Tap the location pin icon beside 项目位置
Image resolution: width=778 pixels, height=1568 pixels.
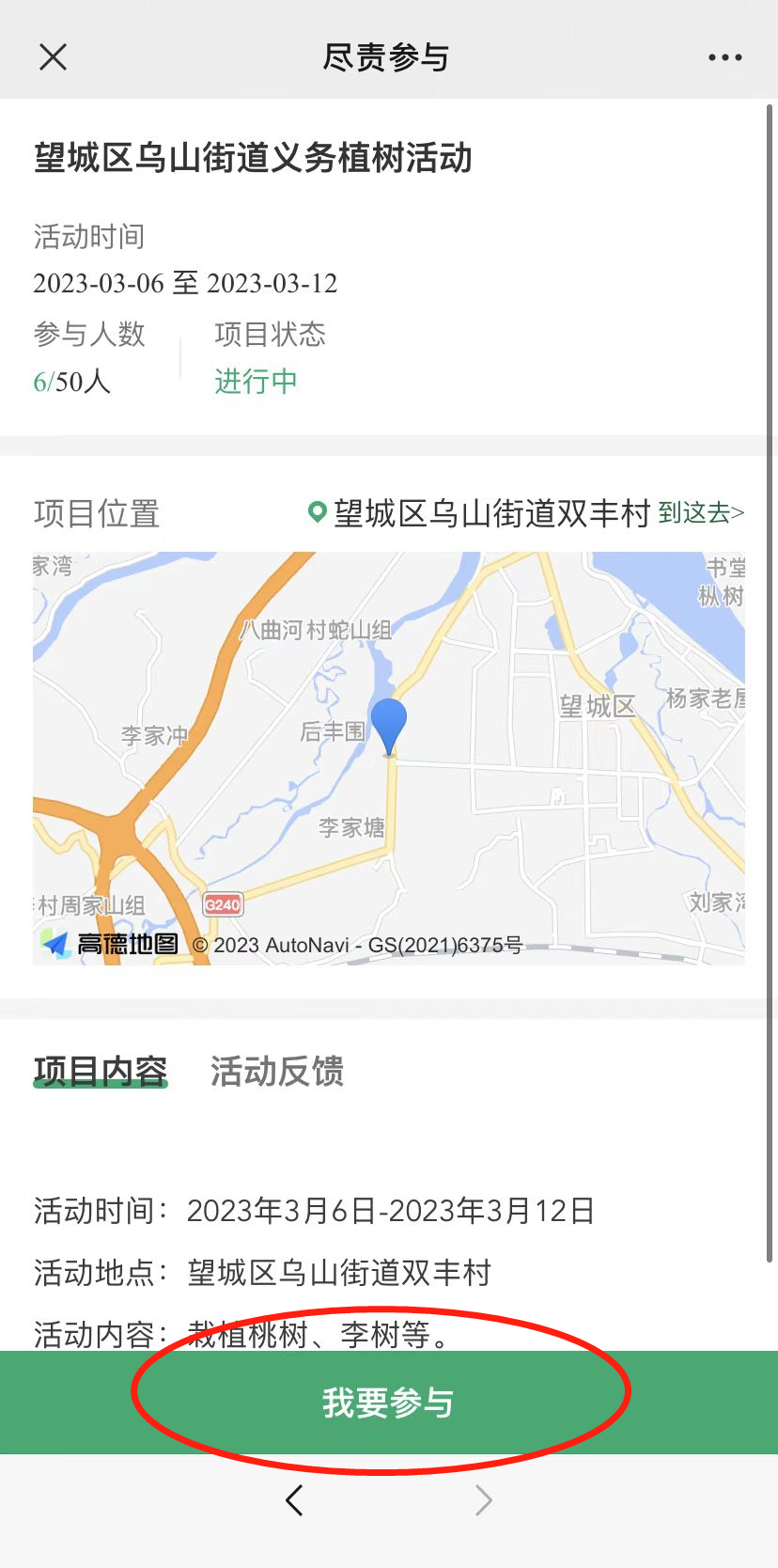click(317, 513)
